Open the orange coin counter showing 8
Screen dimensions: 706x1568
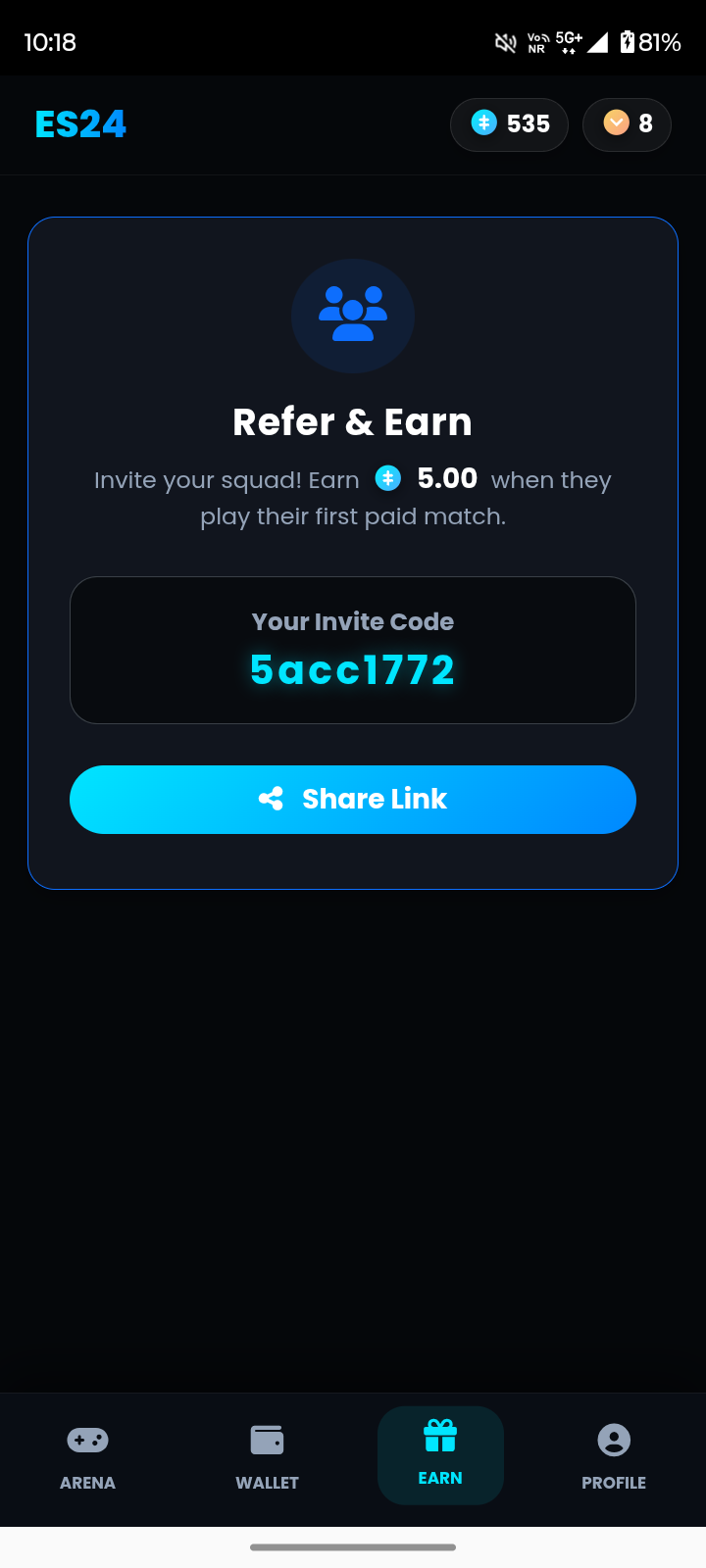coord(627,124)
